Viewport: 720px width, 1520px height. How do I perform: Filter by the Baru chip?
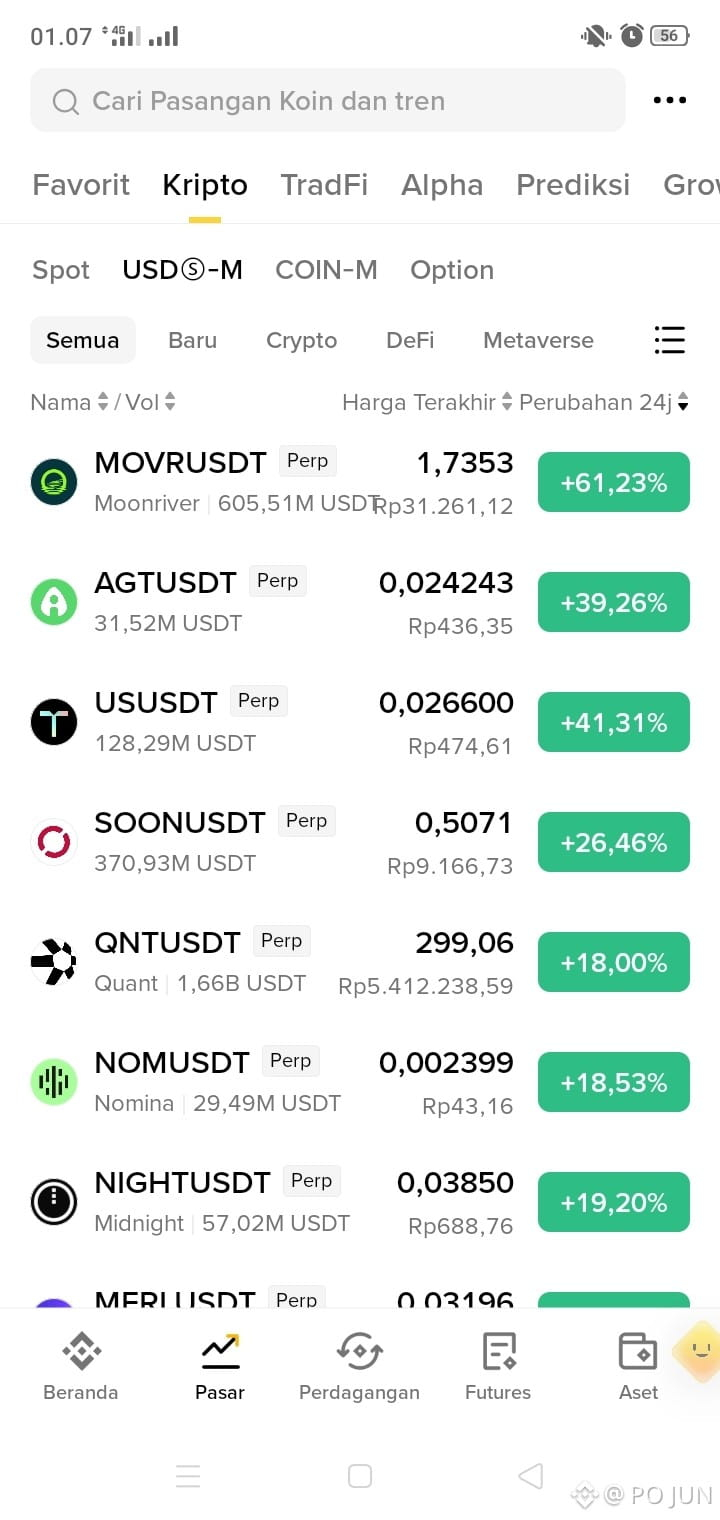coord(192,340)
